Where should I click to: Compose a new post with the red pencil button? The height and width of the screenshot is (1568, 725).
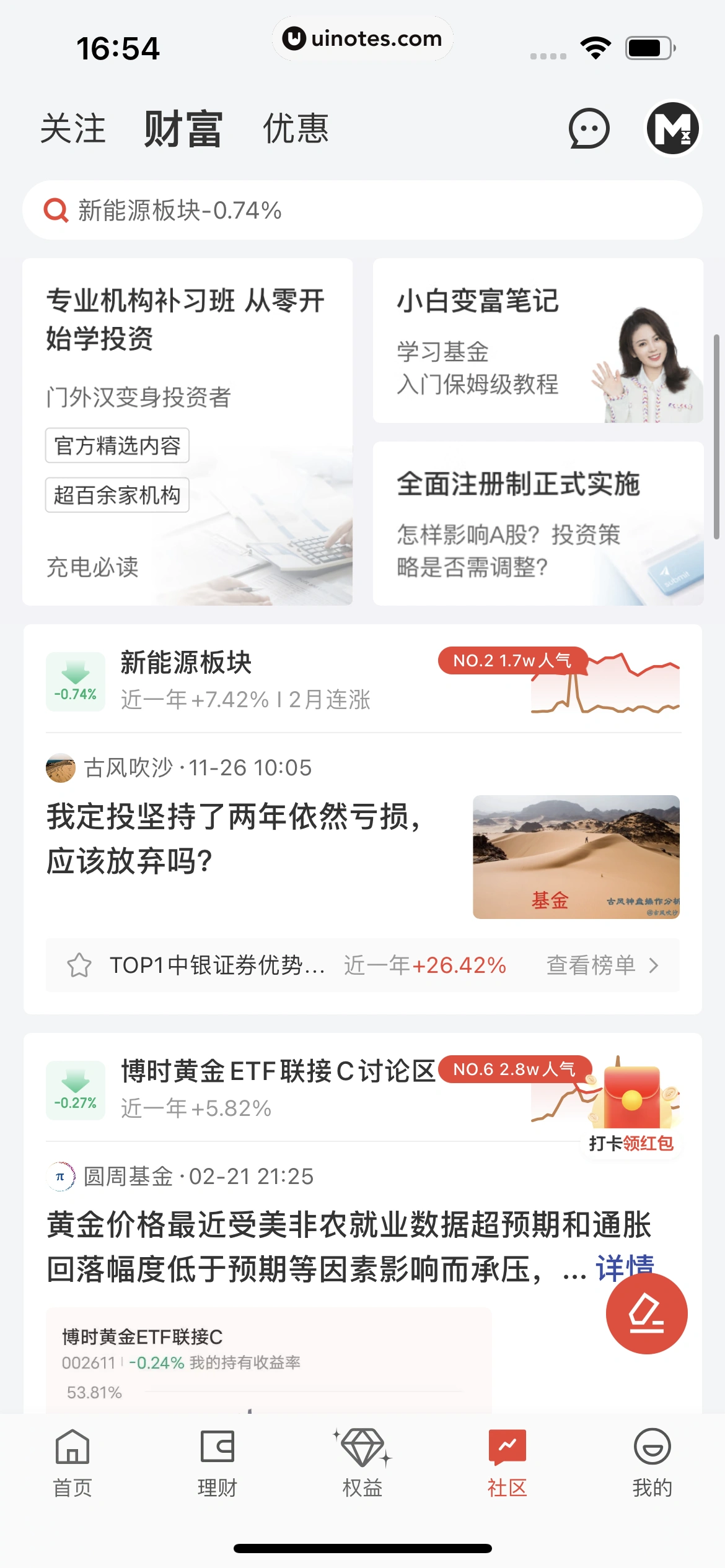coord(646,1313)
